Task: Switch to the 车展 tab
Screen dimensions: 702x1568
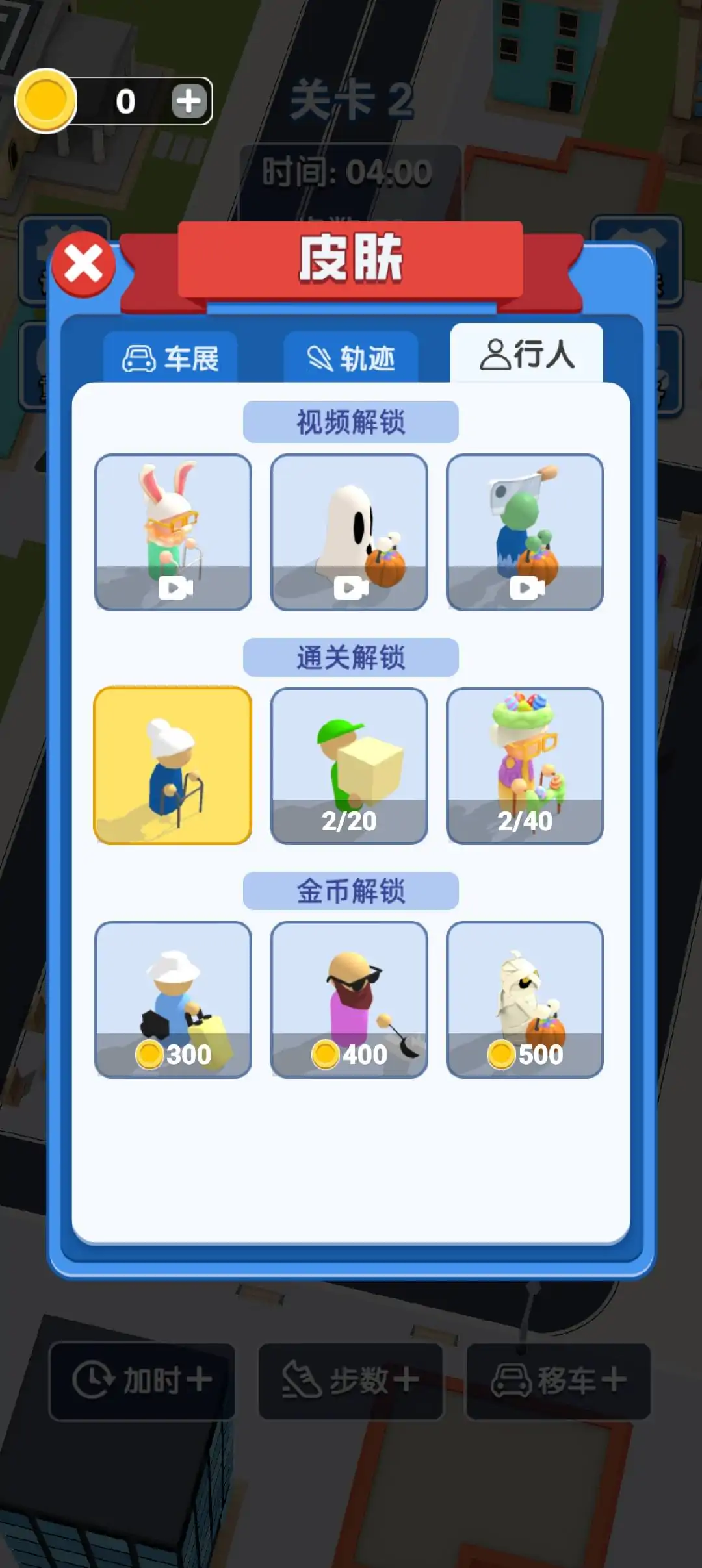Action: point(171,358)
